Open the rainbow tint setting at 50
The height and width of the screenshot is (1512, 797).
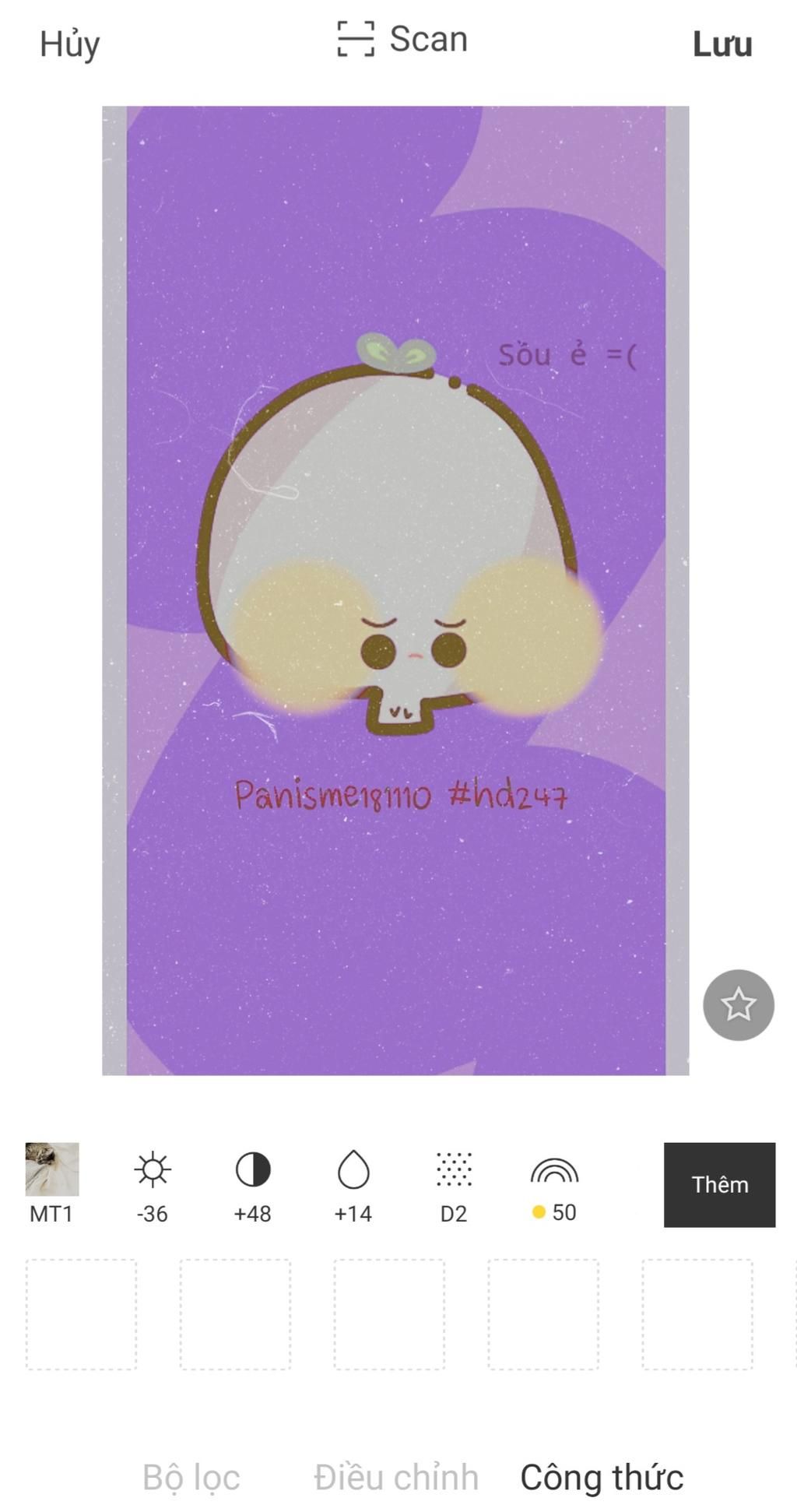554,1185
